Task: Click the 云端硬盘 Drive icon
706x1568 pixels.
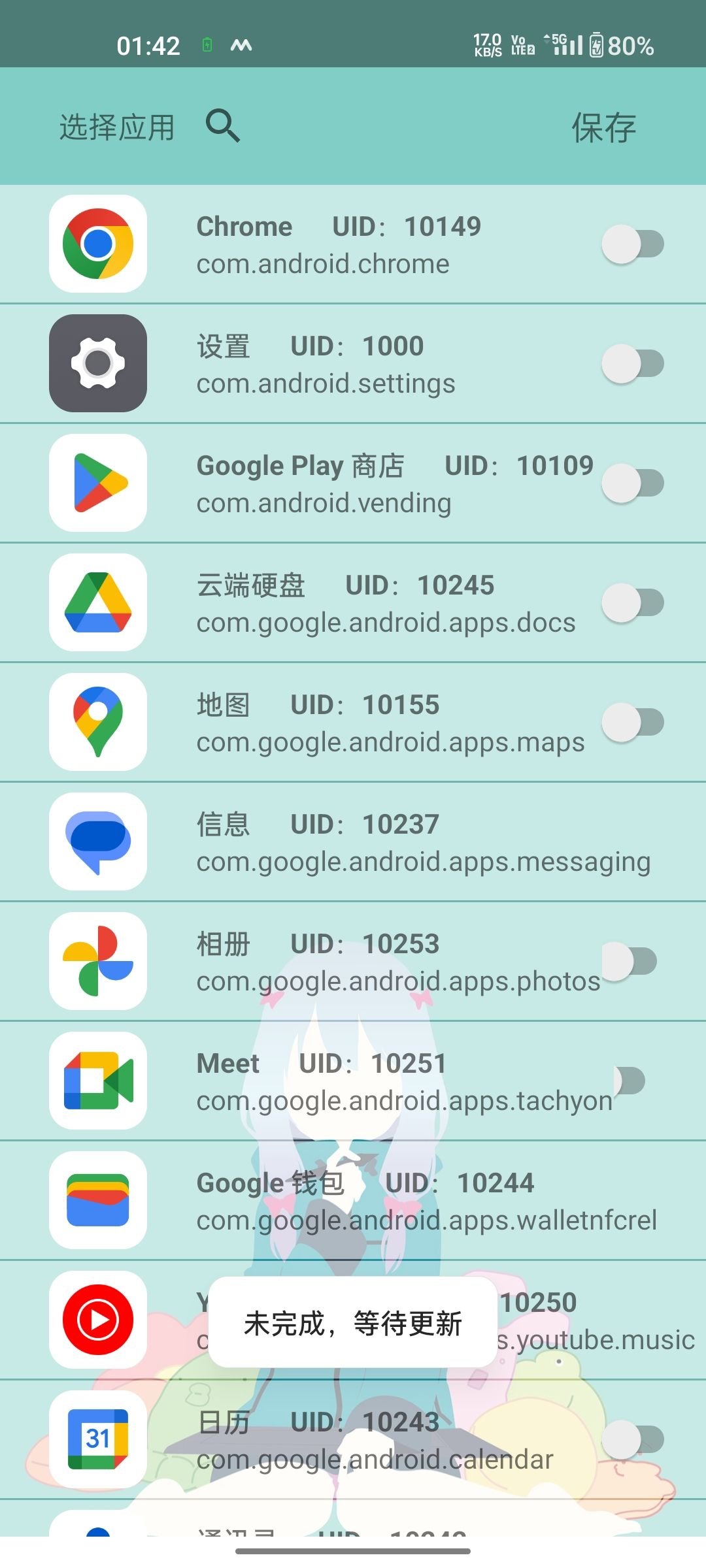Action: [98, 603]
